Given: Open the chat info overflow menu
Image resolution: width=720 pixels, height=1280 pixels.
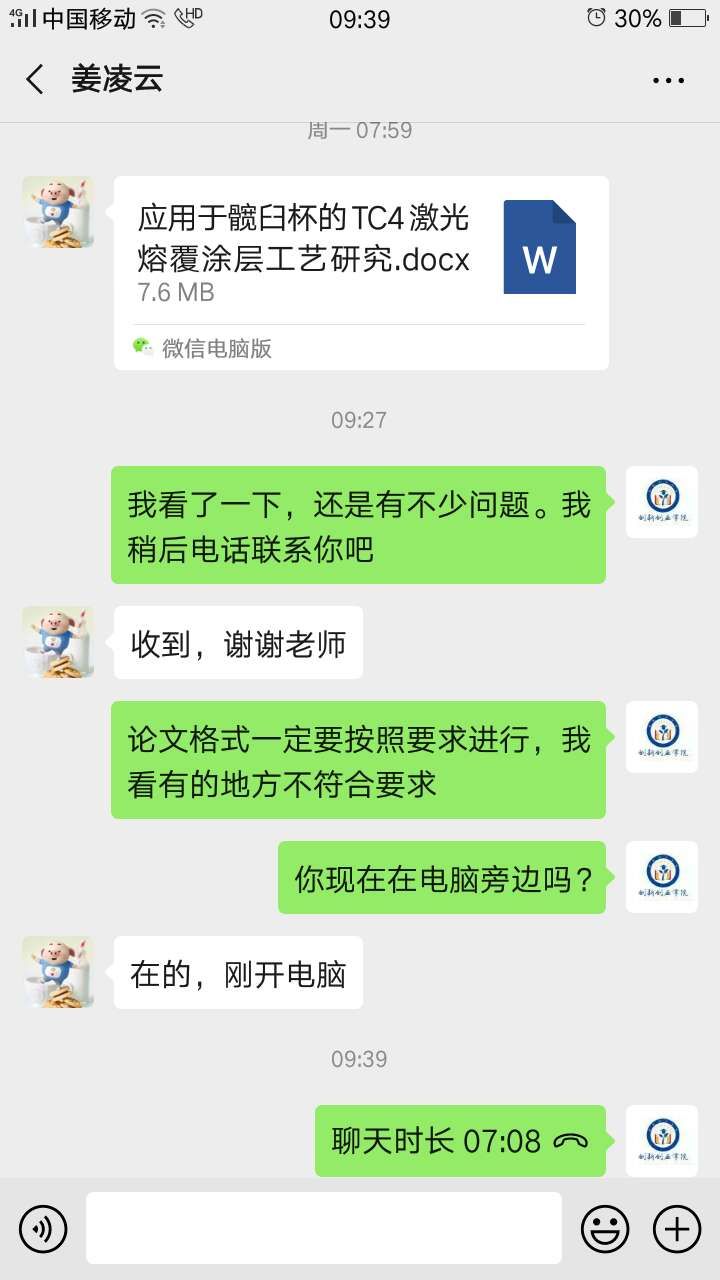Looking at the screenshot, I should tap(668, 80).
